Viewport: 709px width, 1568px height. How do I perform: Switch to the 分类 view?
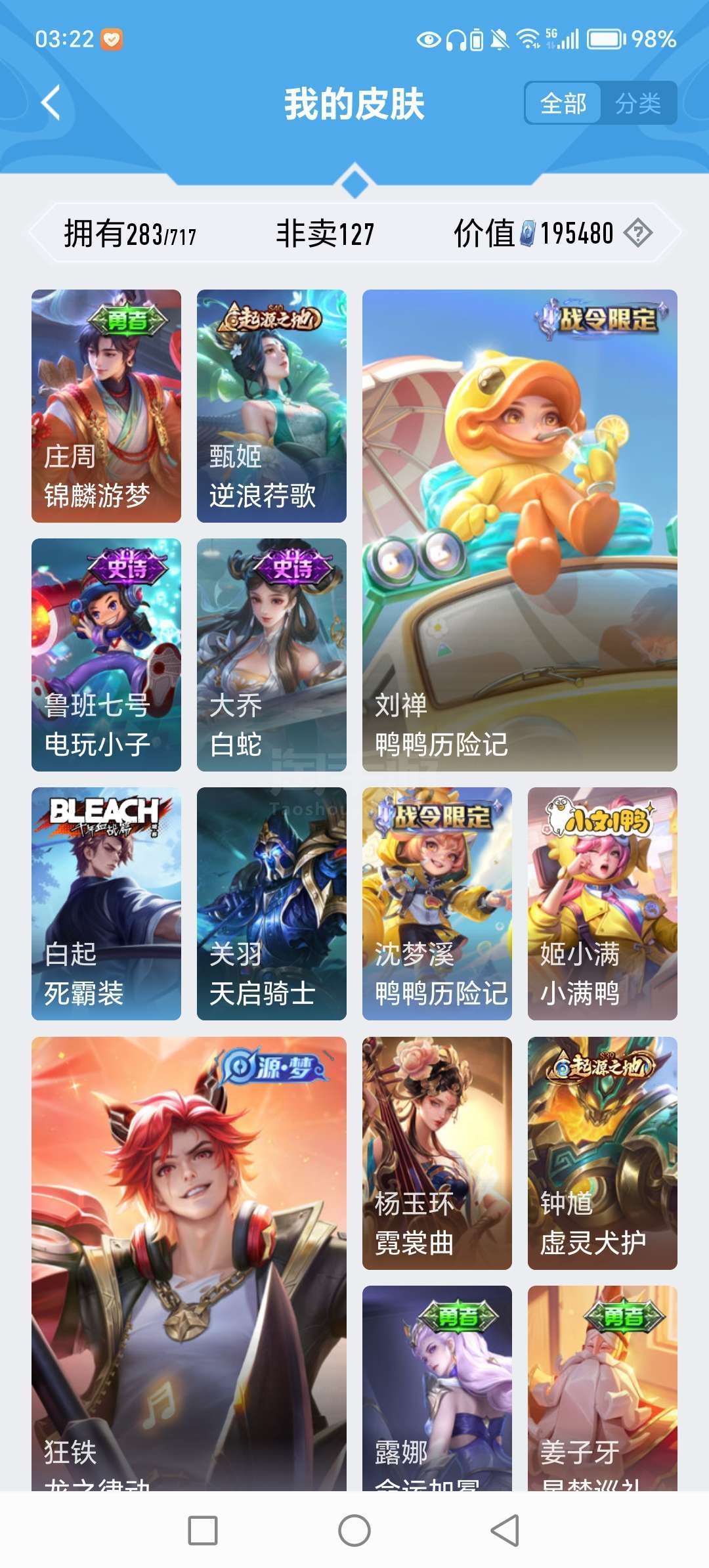click(638, 103)
